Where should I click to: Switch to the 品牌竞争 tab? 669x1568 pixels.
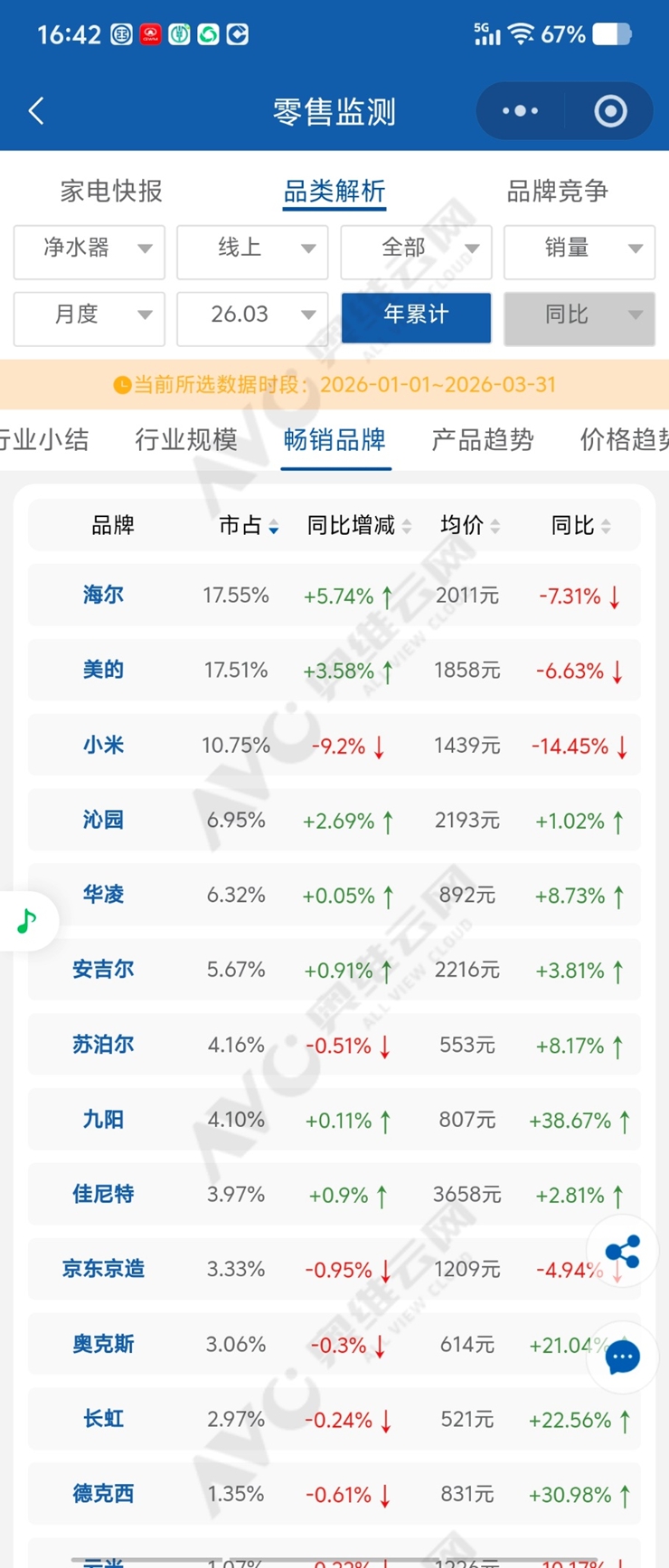[x=557, y=191]
